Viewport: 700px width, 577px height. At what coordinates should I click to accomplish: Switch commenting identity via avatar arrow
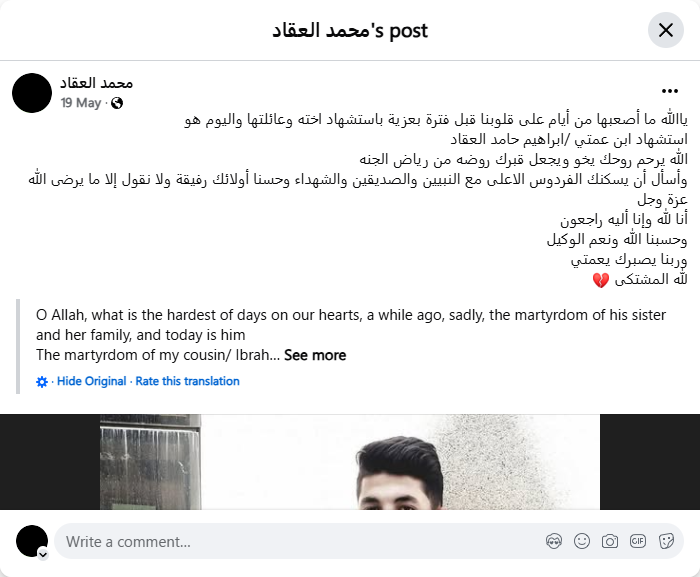click(x=43, y=553)
